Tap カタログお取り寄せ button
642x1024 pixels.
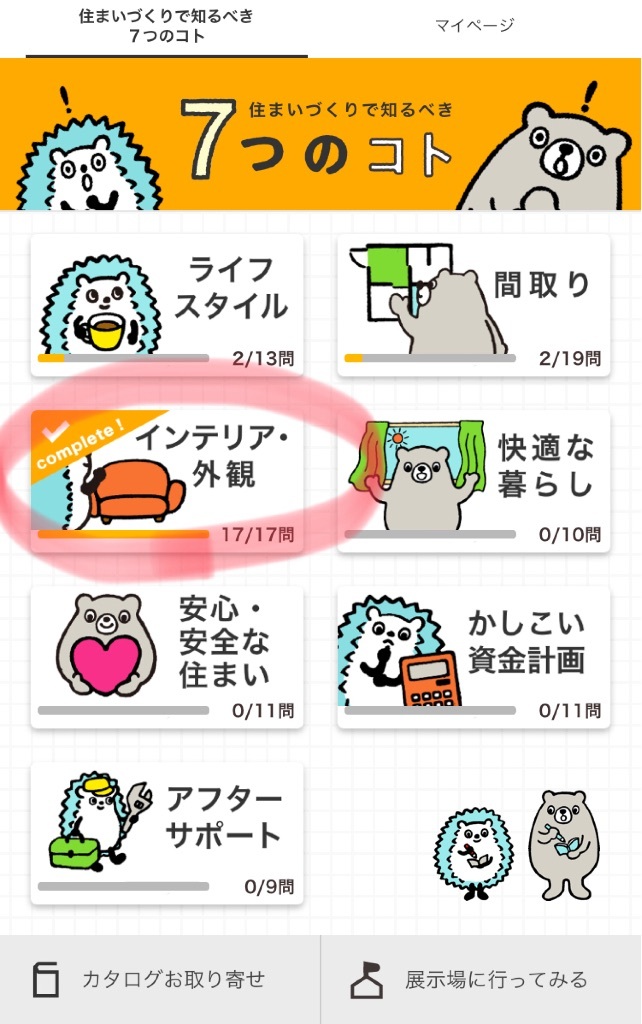(160, 980)
